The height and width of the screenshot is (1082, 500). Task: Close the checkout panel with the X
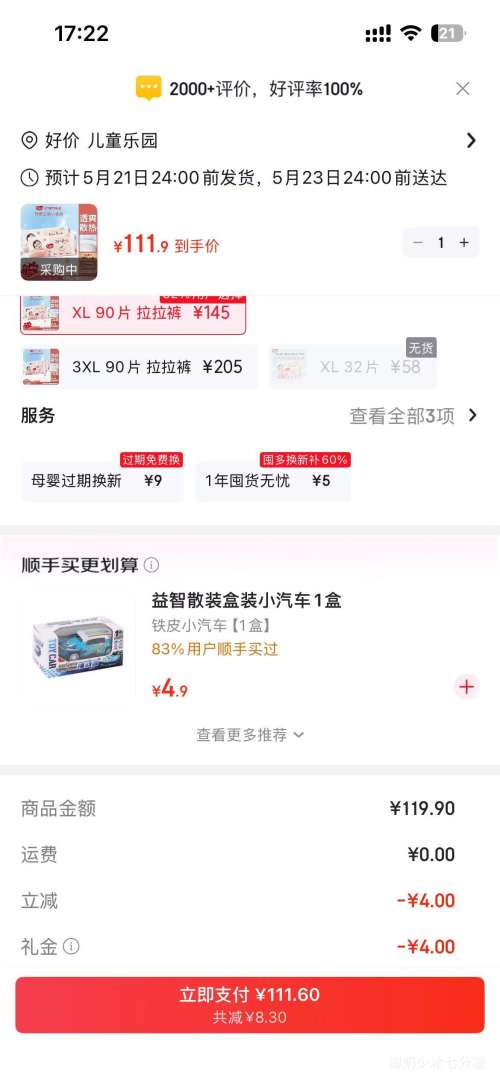click(463, 88)
